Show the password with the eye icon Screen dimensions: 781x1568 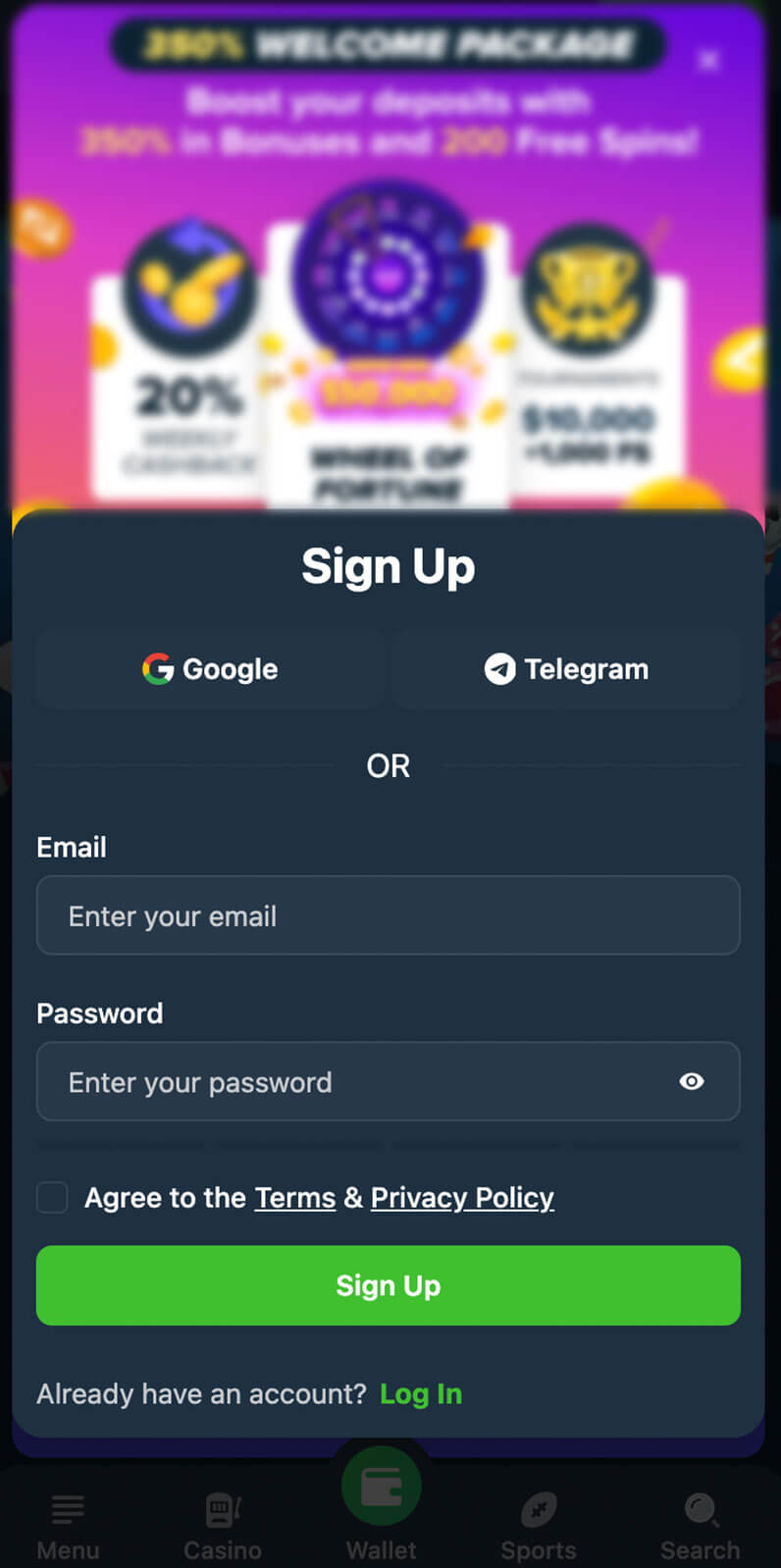[692, 1081]
